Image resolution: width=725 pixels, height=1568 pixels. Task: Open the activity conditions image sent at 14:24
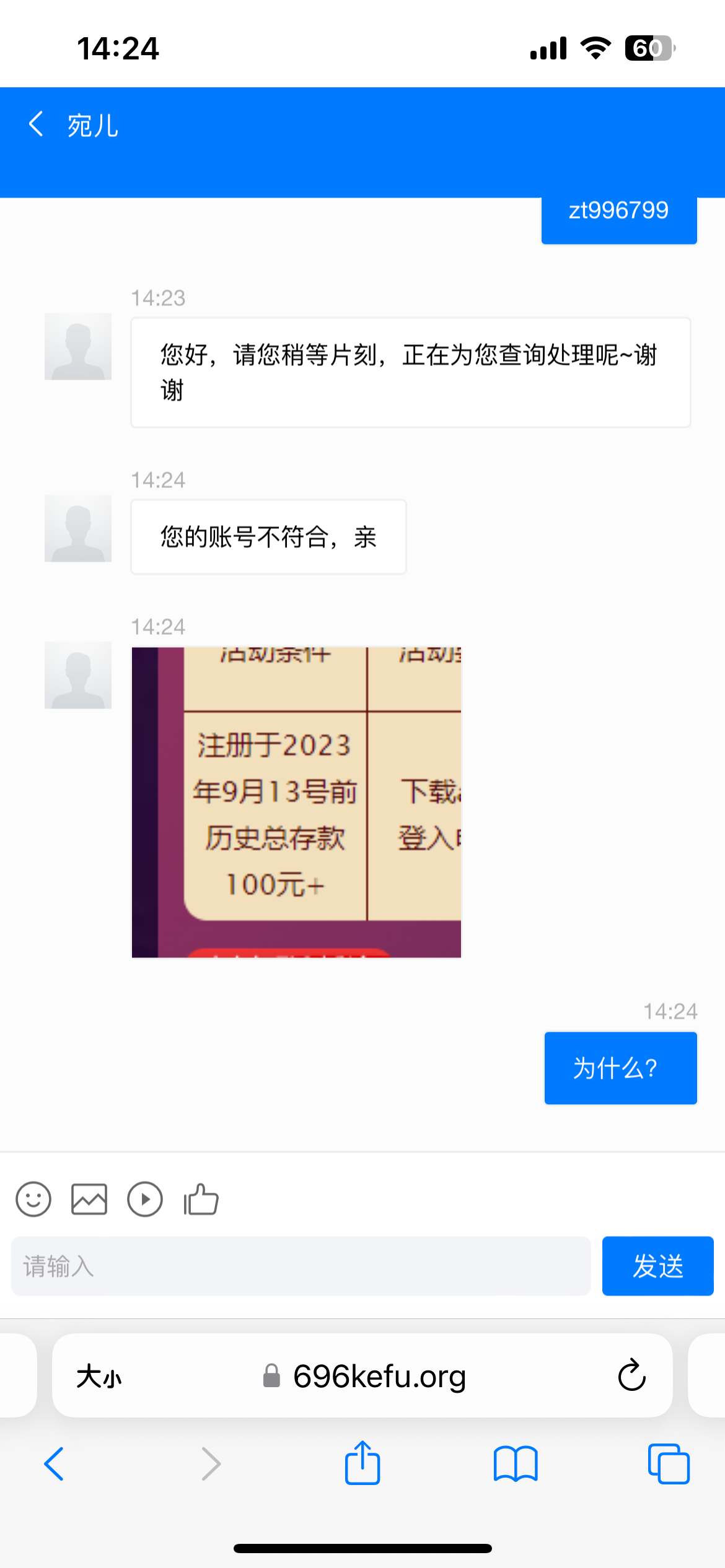296,802
